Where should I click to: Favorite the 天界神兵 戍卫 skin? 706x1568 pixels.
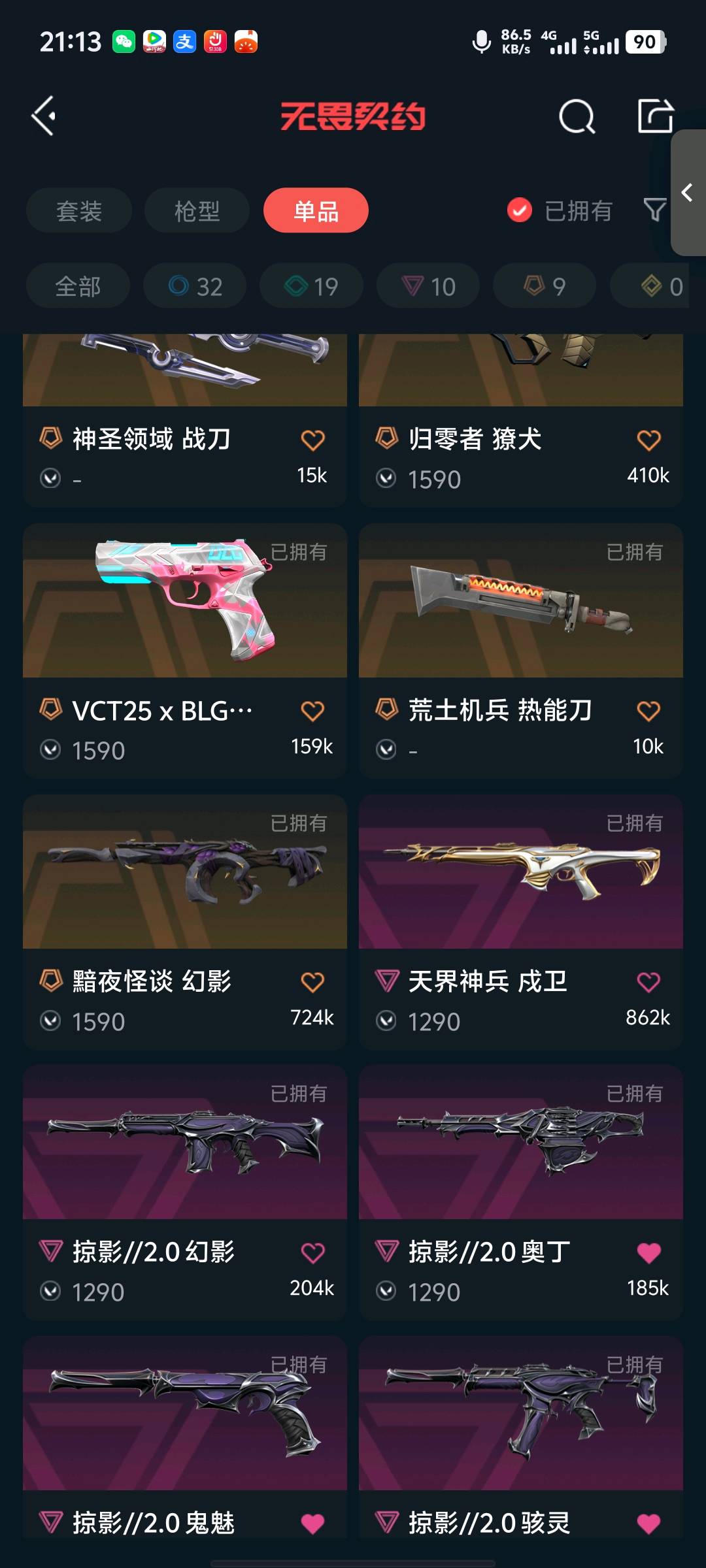(x=648, y=982)
